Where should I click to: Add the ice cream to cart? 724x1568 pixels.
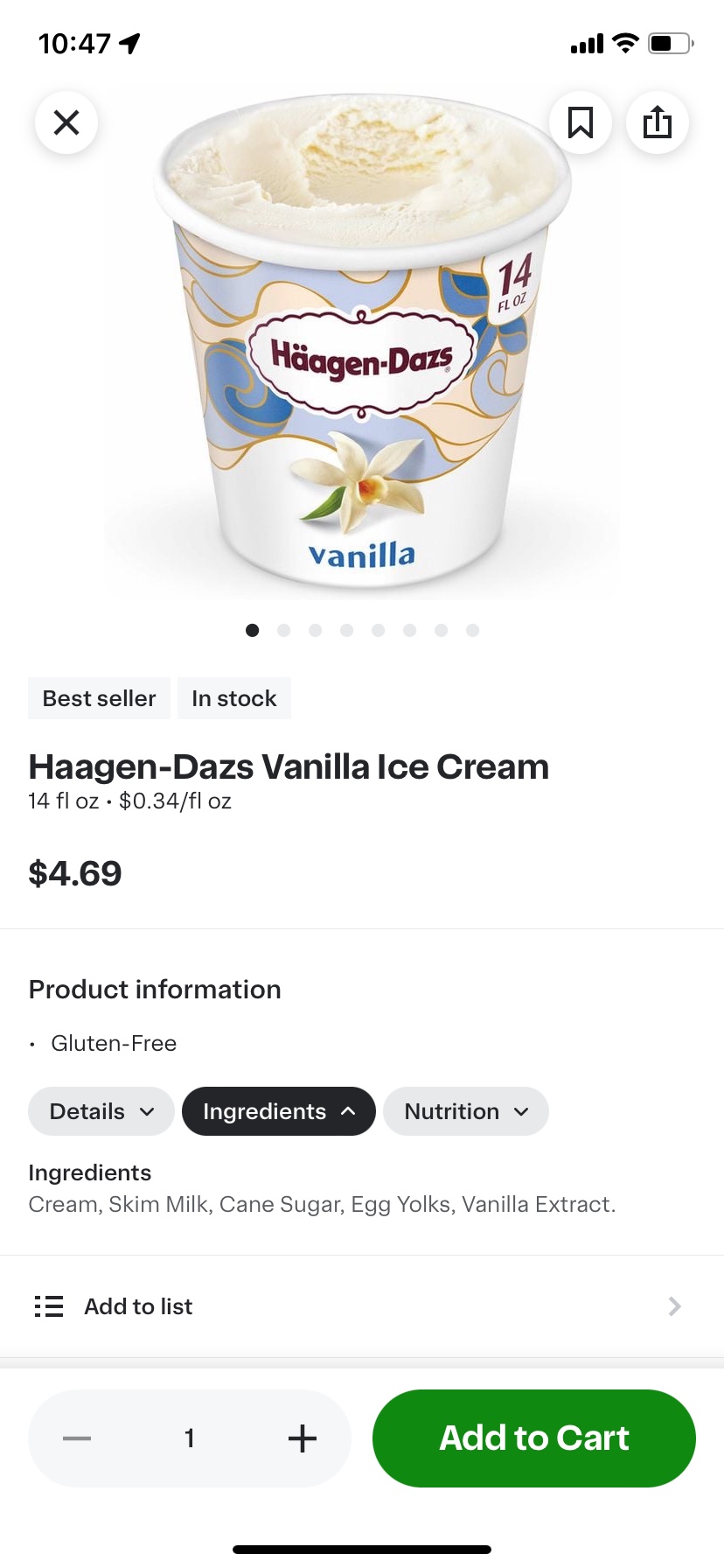[x=533, y=1438]
